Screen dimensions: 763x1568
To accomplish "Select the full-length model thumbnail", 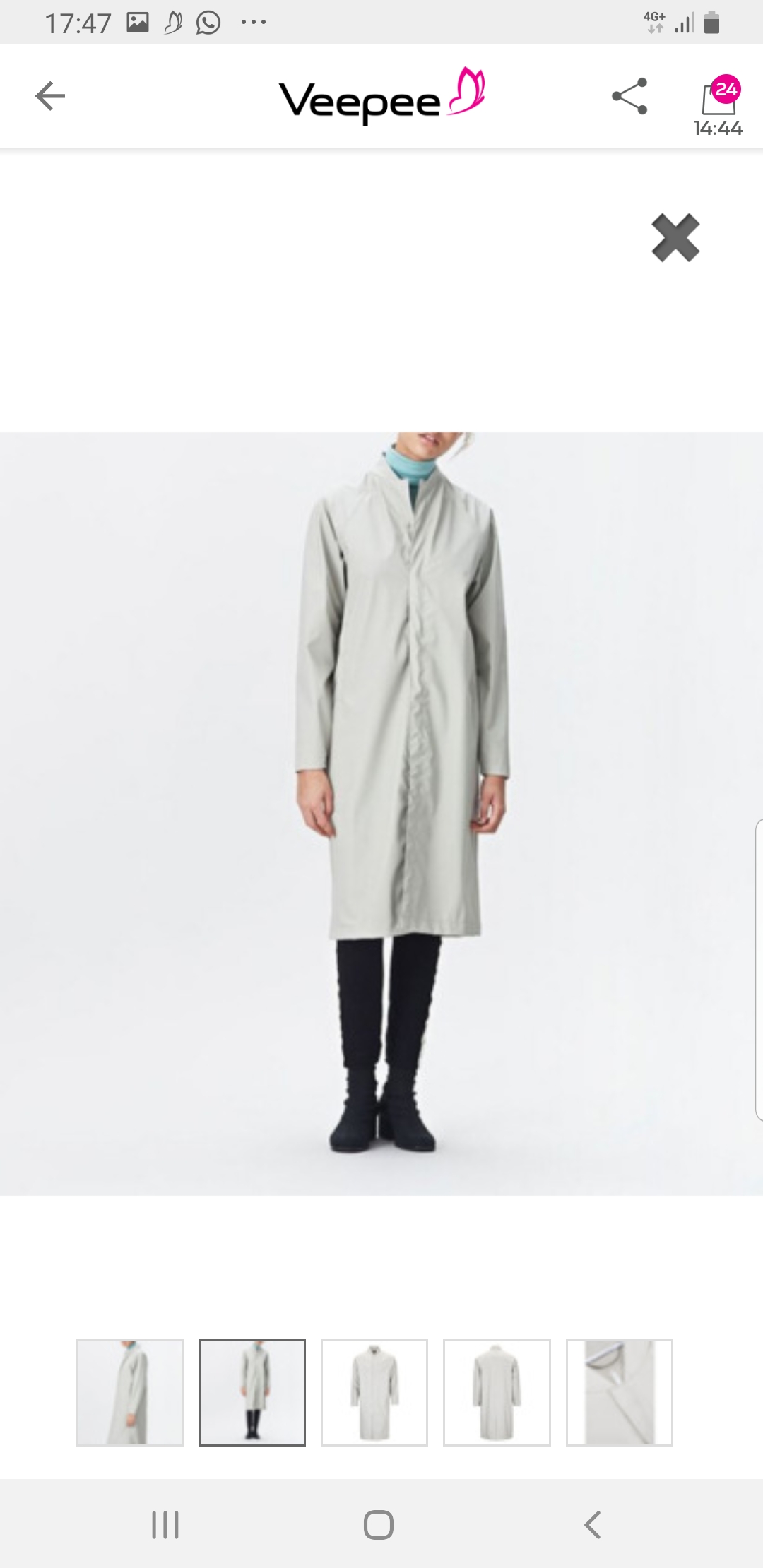I will click(252, 1392).
